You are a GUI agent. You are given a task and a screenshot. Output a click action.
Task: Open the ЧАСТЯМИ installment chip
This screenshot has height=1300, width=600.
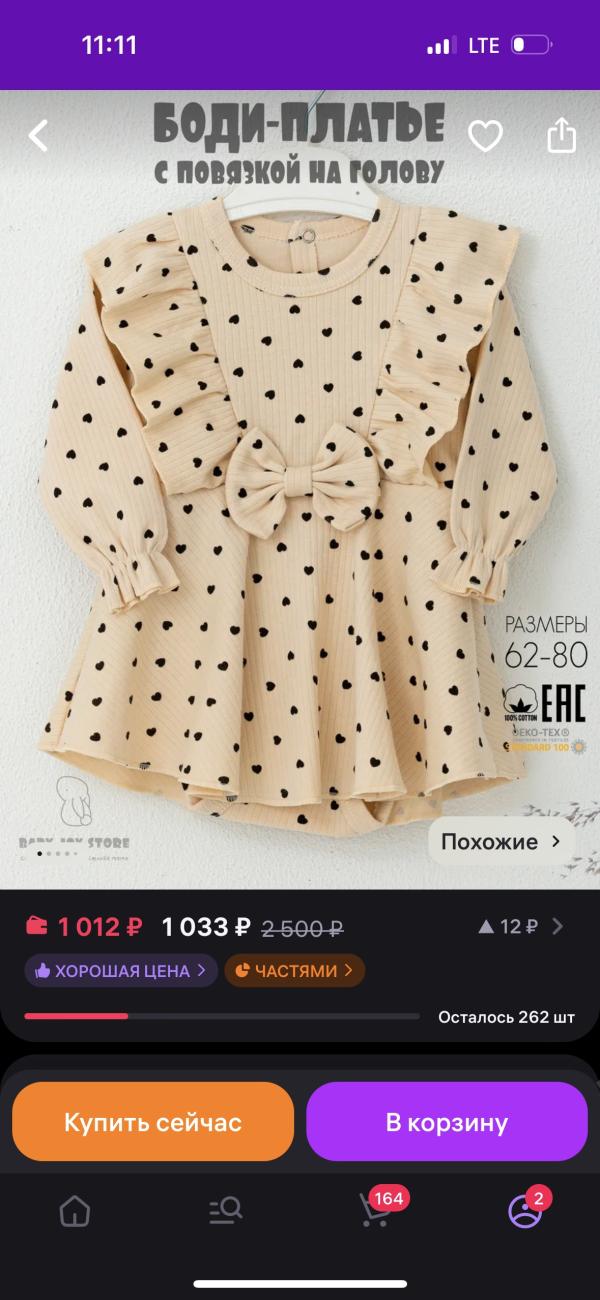click(x=294, y=970)
